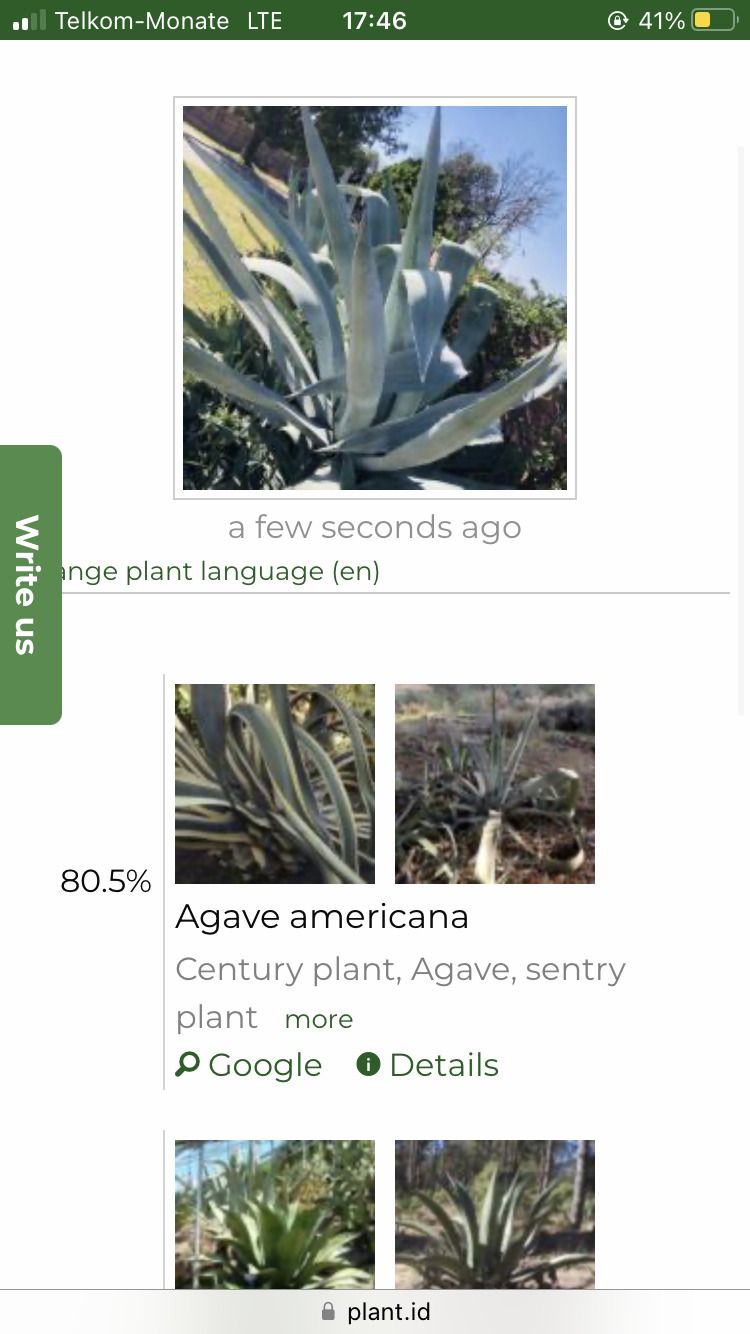The image size is (750, 1334).
Task: Tap the cellular signal bars indicator
Action: (x=29, y=18)
